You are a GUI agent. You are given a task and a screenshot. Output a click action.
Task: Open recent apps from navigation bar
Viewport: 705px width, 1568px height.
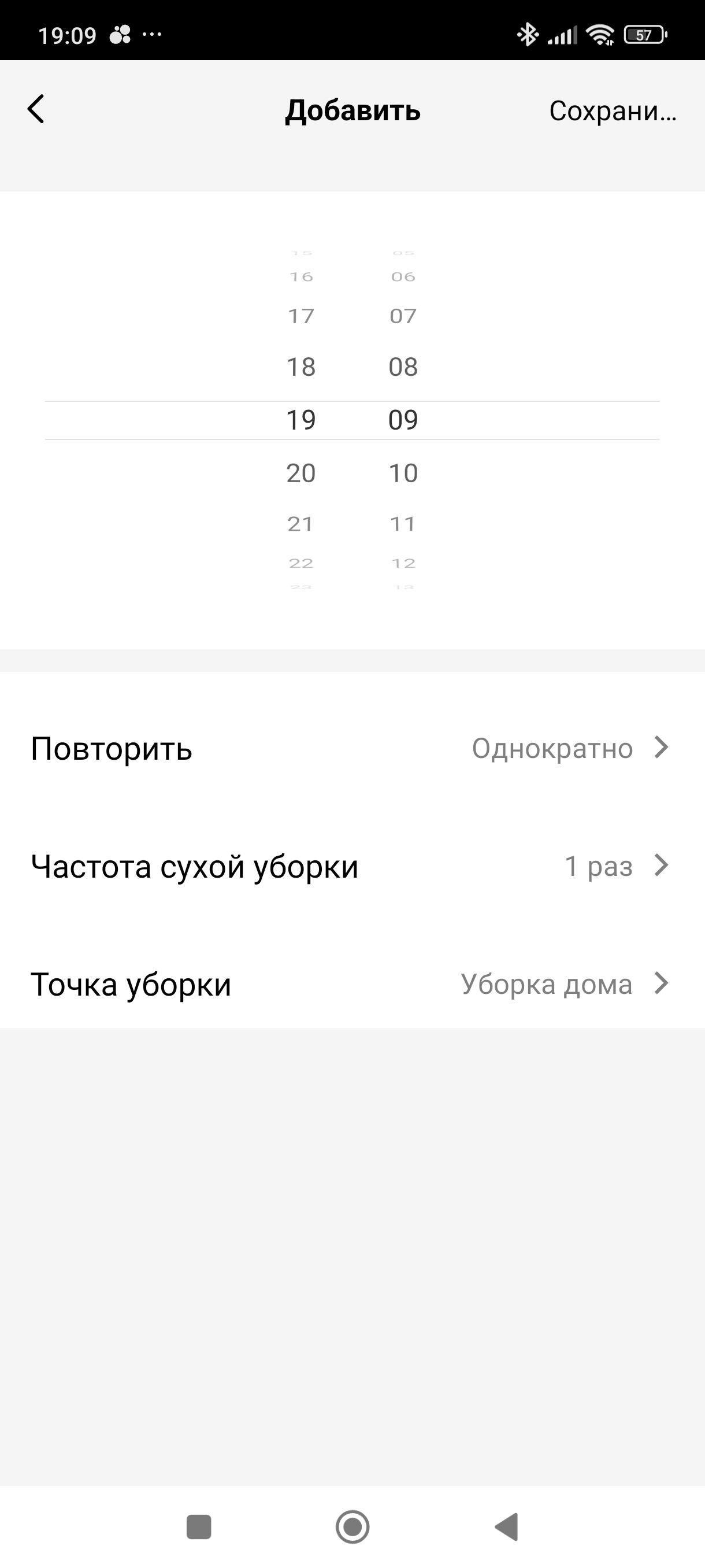coord(199,1526)
